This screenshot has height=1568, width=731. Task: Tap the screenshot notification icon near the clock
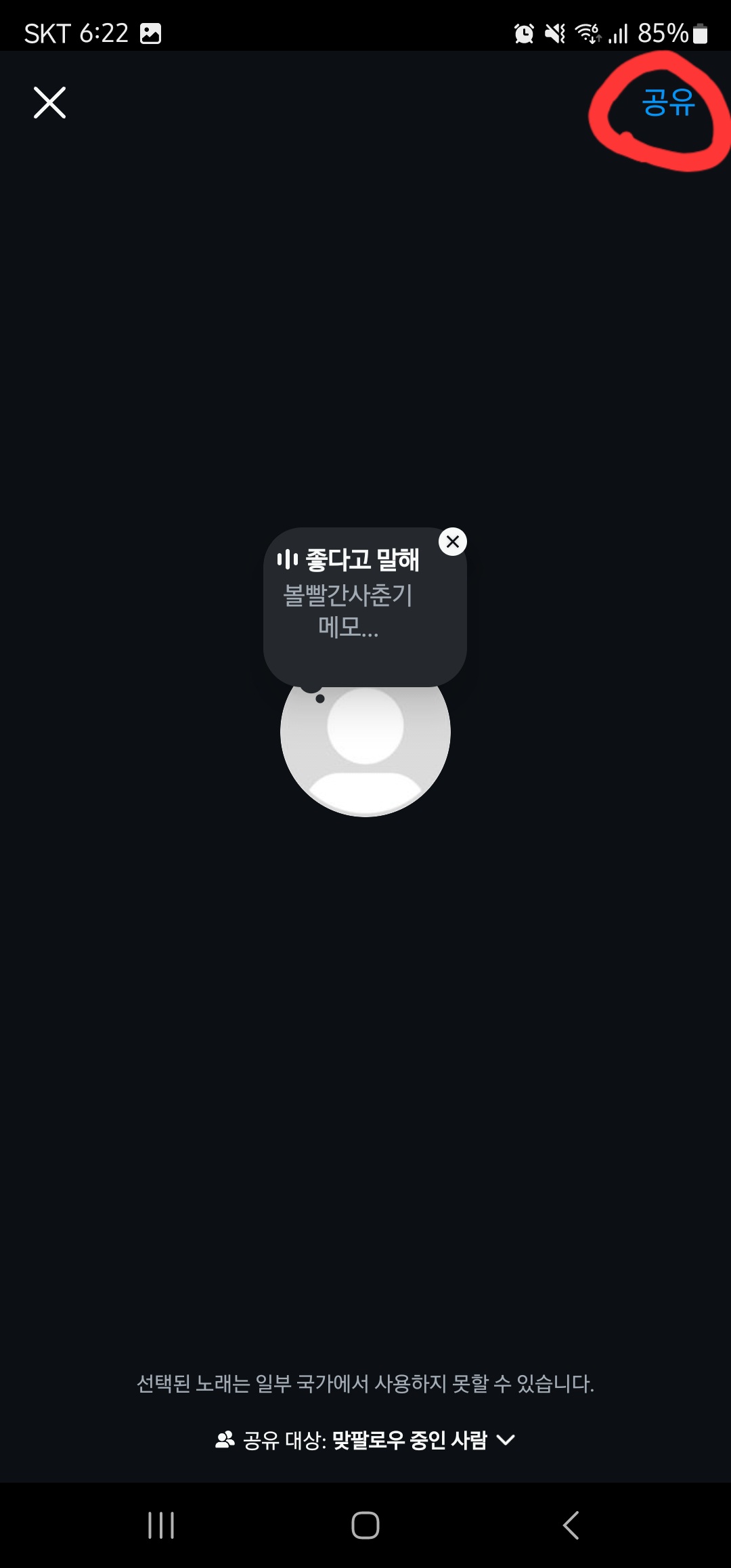point(150,32)
